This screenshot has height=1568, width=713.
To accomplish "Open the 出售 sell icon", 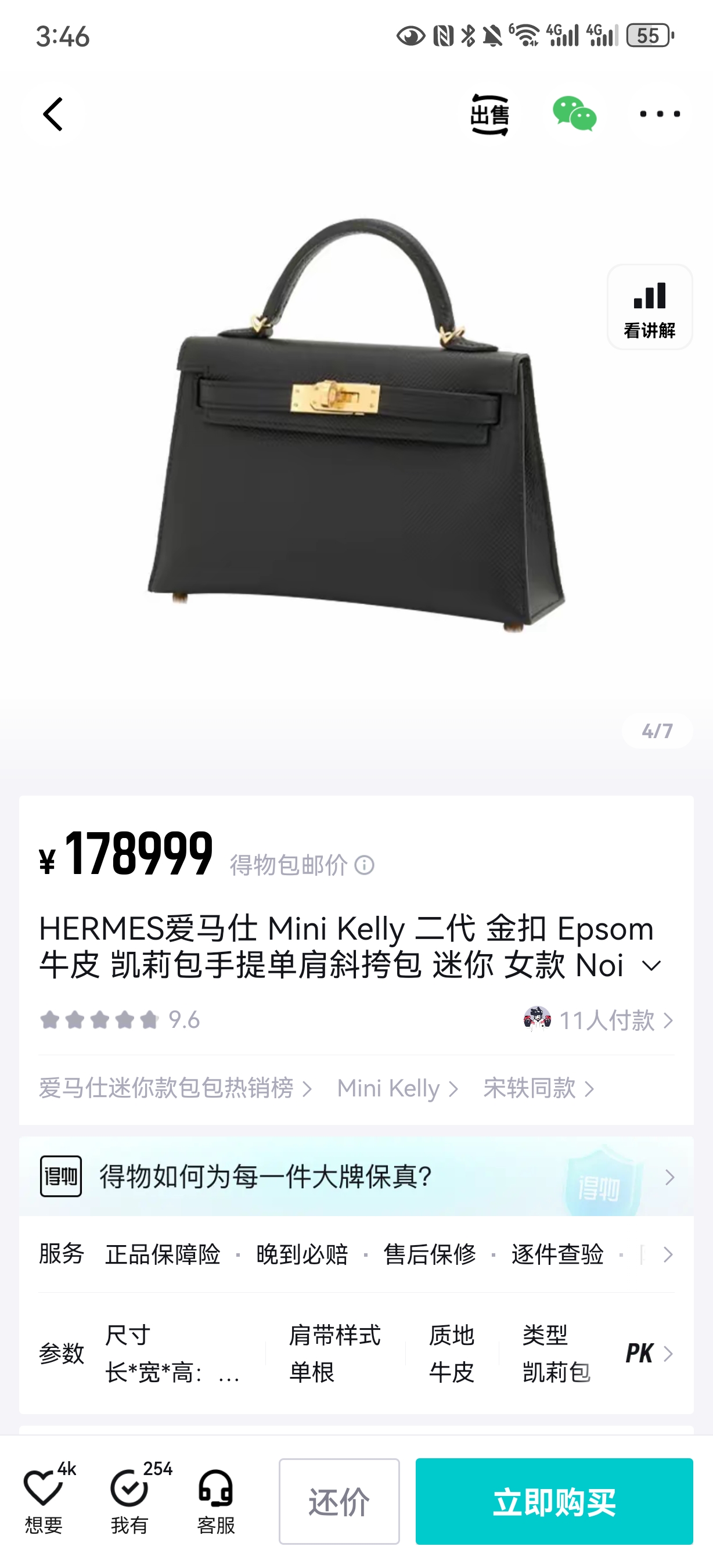I will click(489, 114).
